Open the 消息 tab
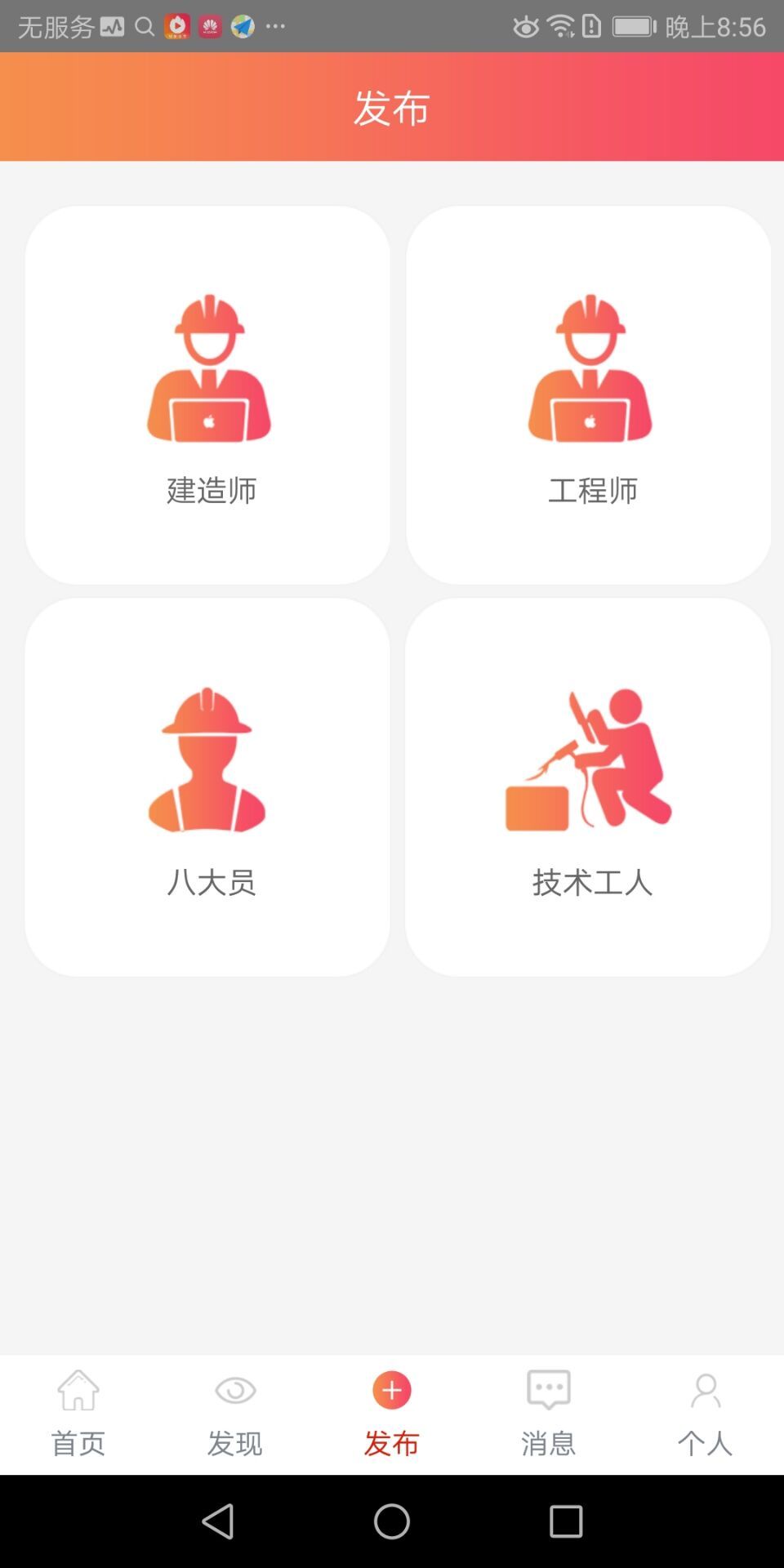 point(548,1444)
